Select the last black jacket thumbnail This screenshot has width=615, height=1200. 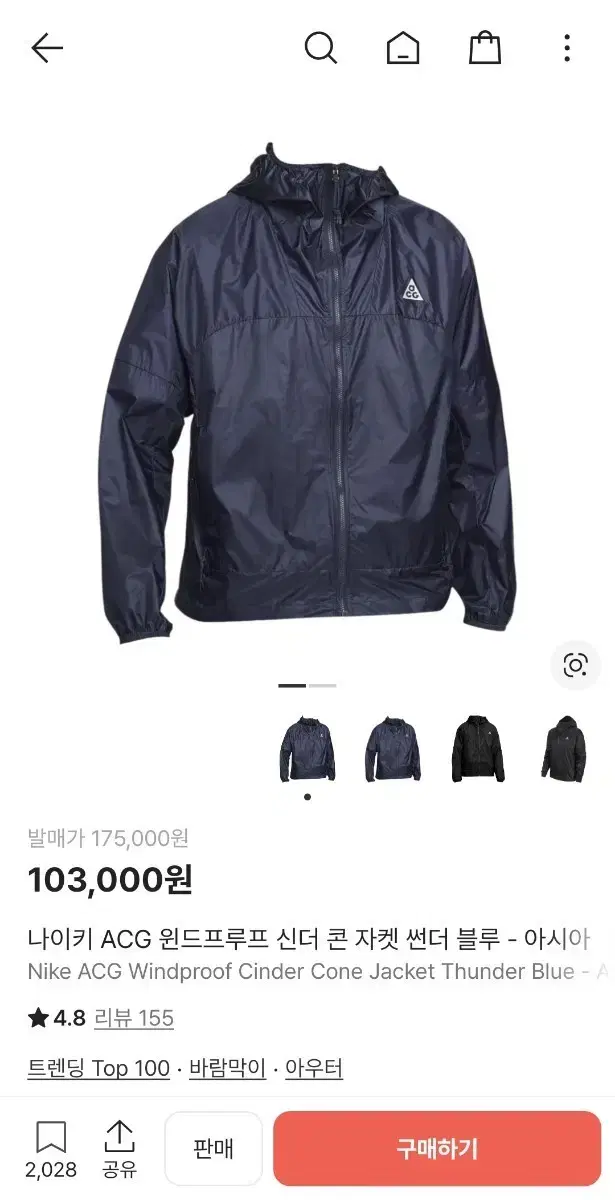tap(565, 749)
